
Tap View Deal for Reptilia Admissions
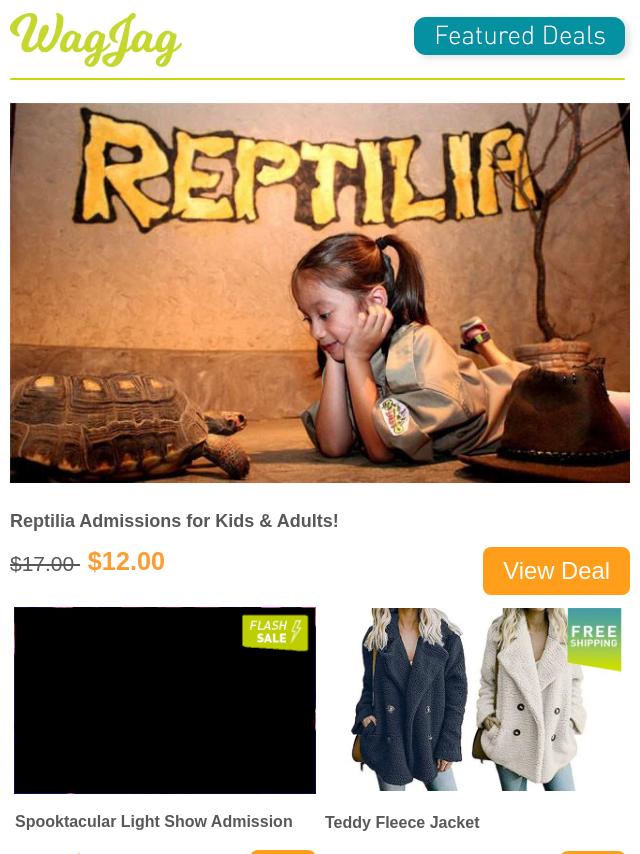tap(556, 570)
